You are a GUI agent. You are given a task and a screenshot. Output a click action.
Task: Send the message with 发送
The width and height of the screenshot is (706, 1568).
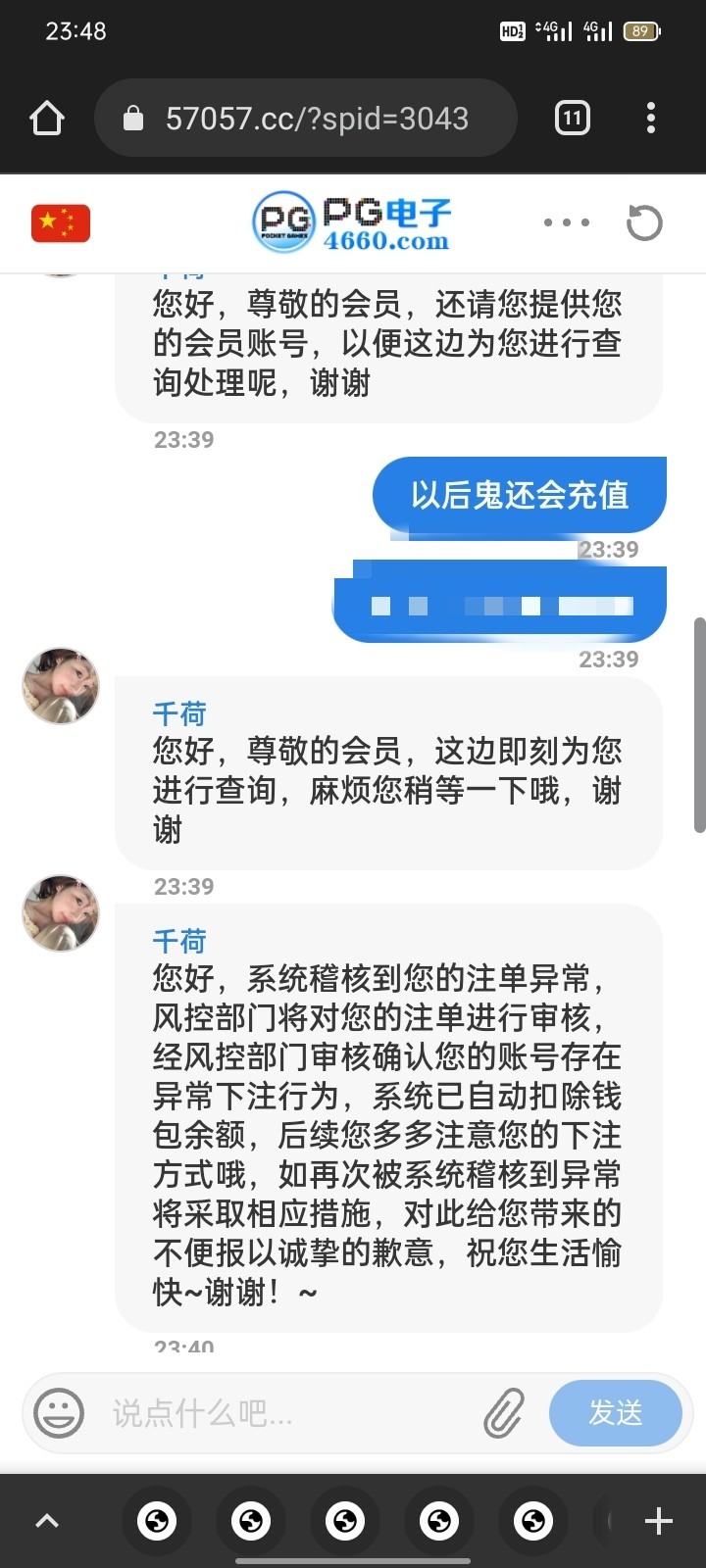point(615,1413)
